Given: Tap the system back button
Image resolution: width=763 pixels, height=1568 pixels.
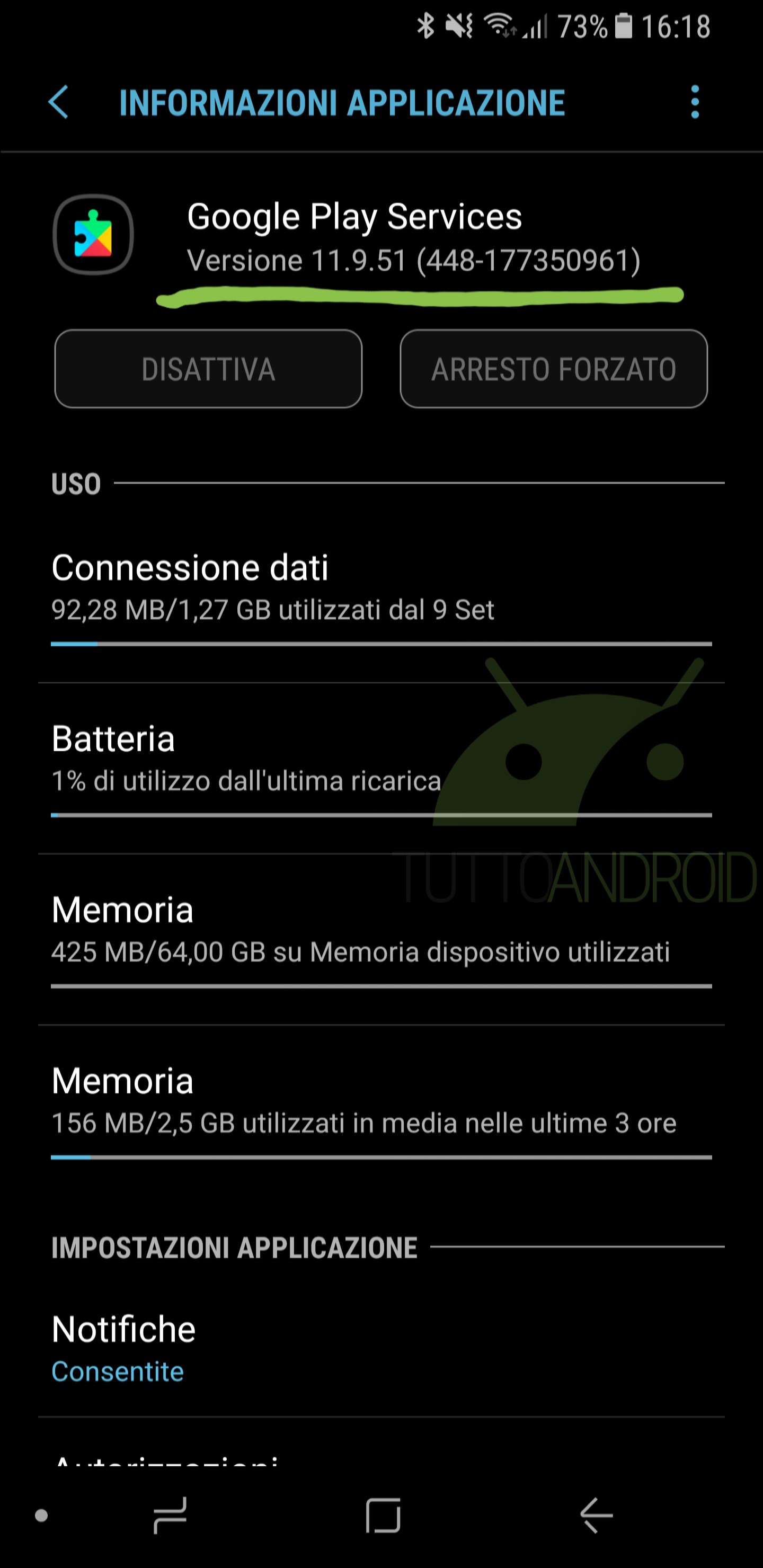Looking at the screenshot, I should (x=596, y=1514).
